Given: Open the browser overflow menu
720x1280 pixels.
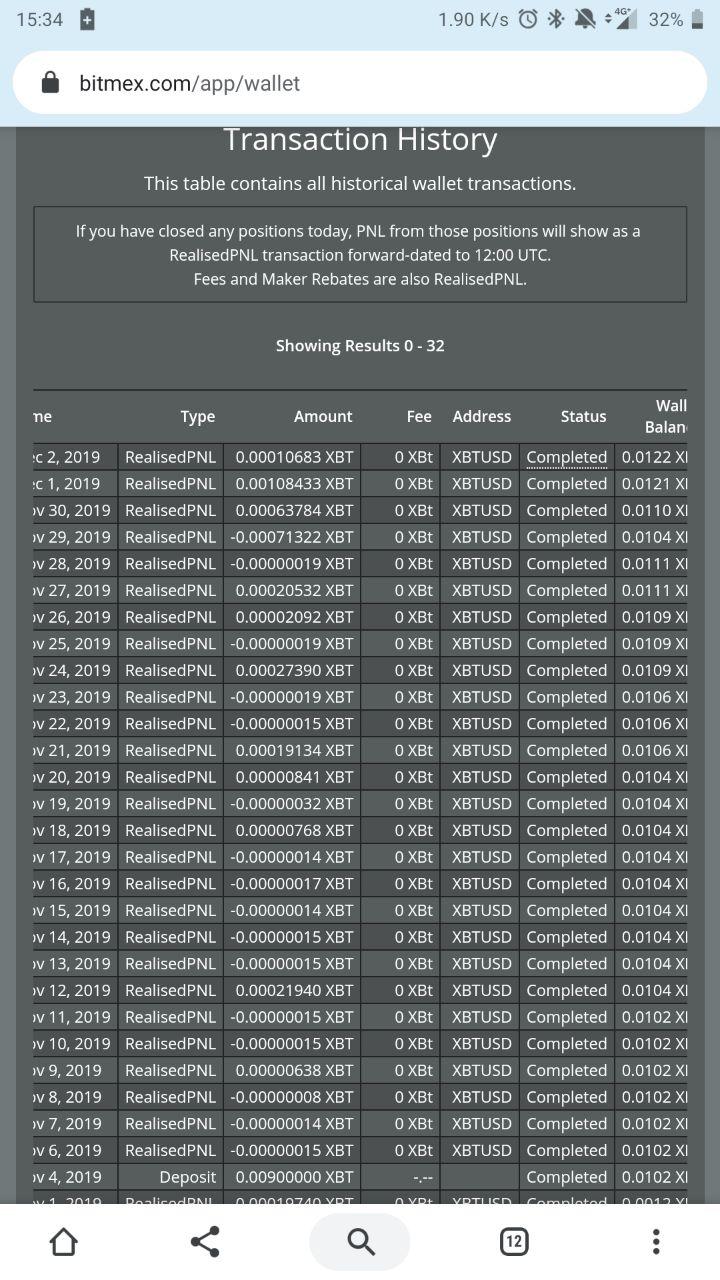Looking at the screenshot, I should 656,1242.
